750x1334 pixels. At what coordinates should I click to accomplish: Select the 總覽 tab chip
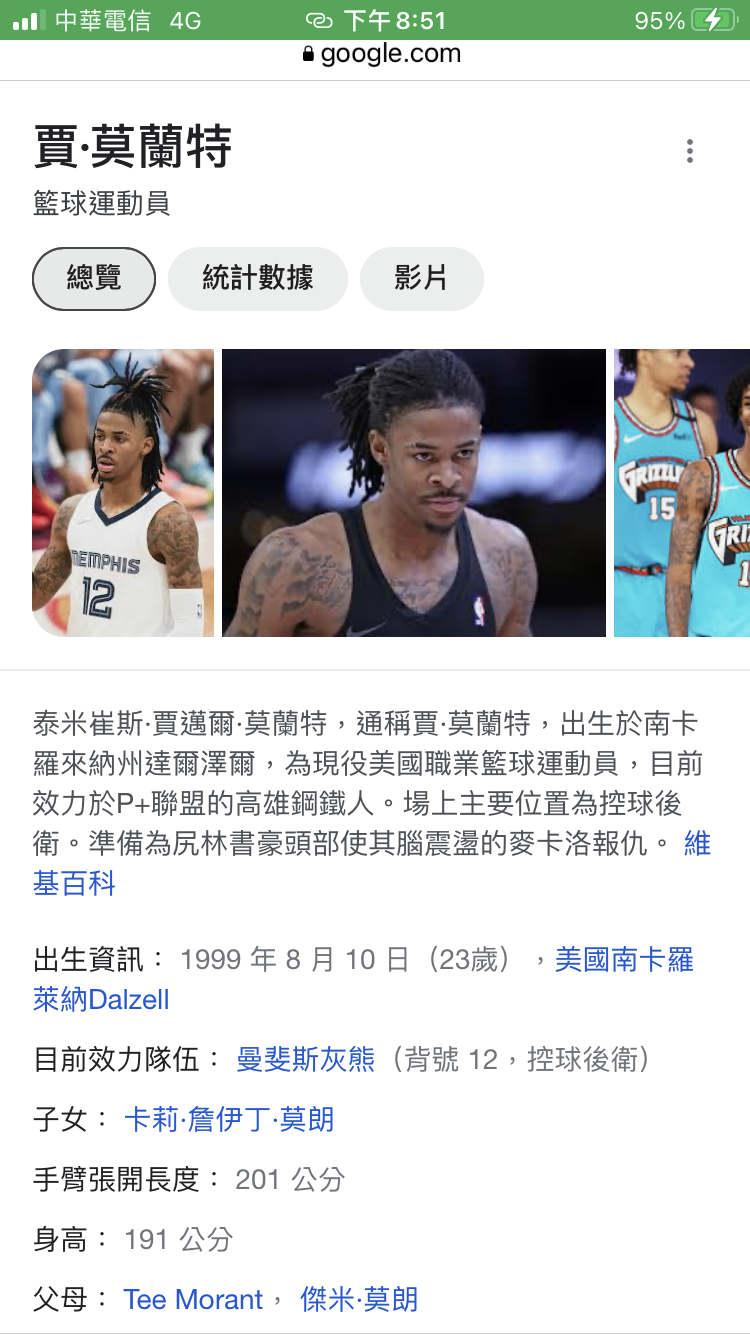pos(94,279)
